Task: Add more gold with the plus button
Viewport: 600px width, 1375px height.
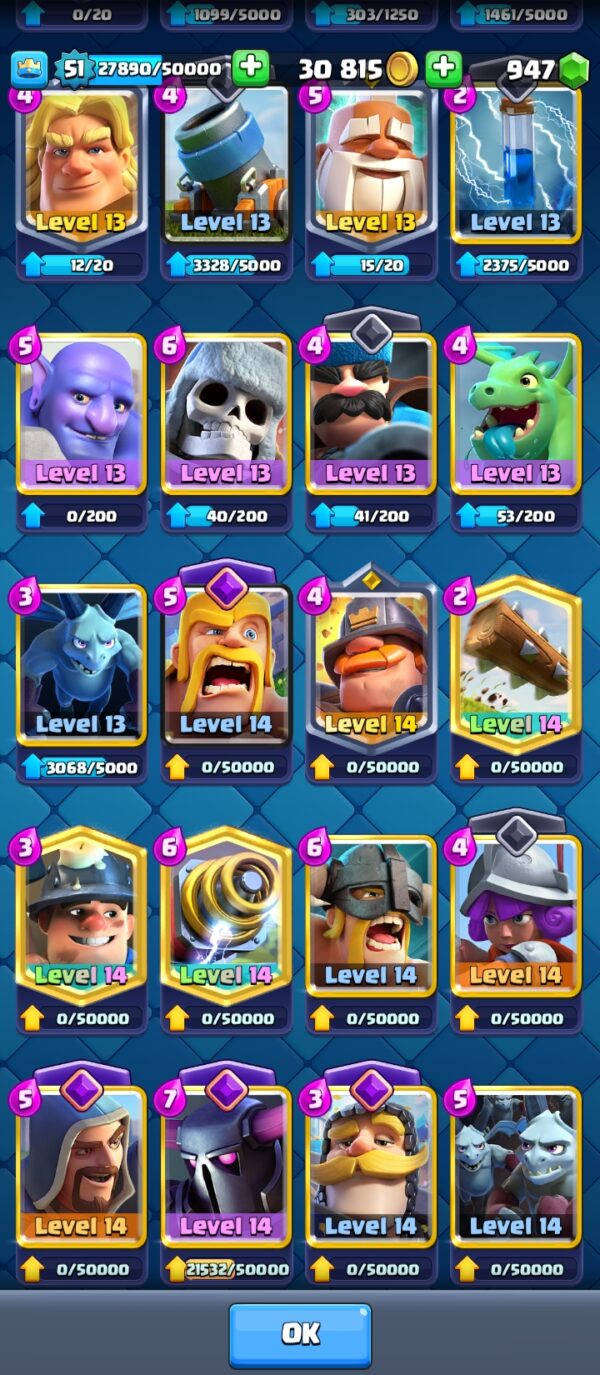Action: [443, 69]
